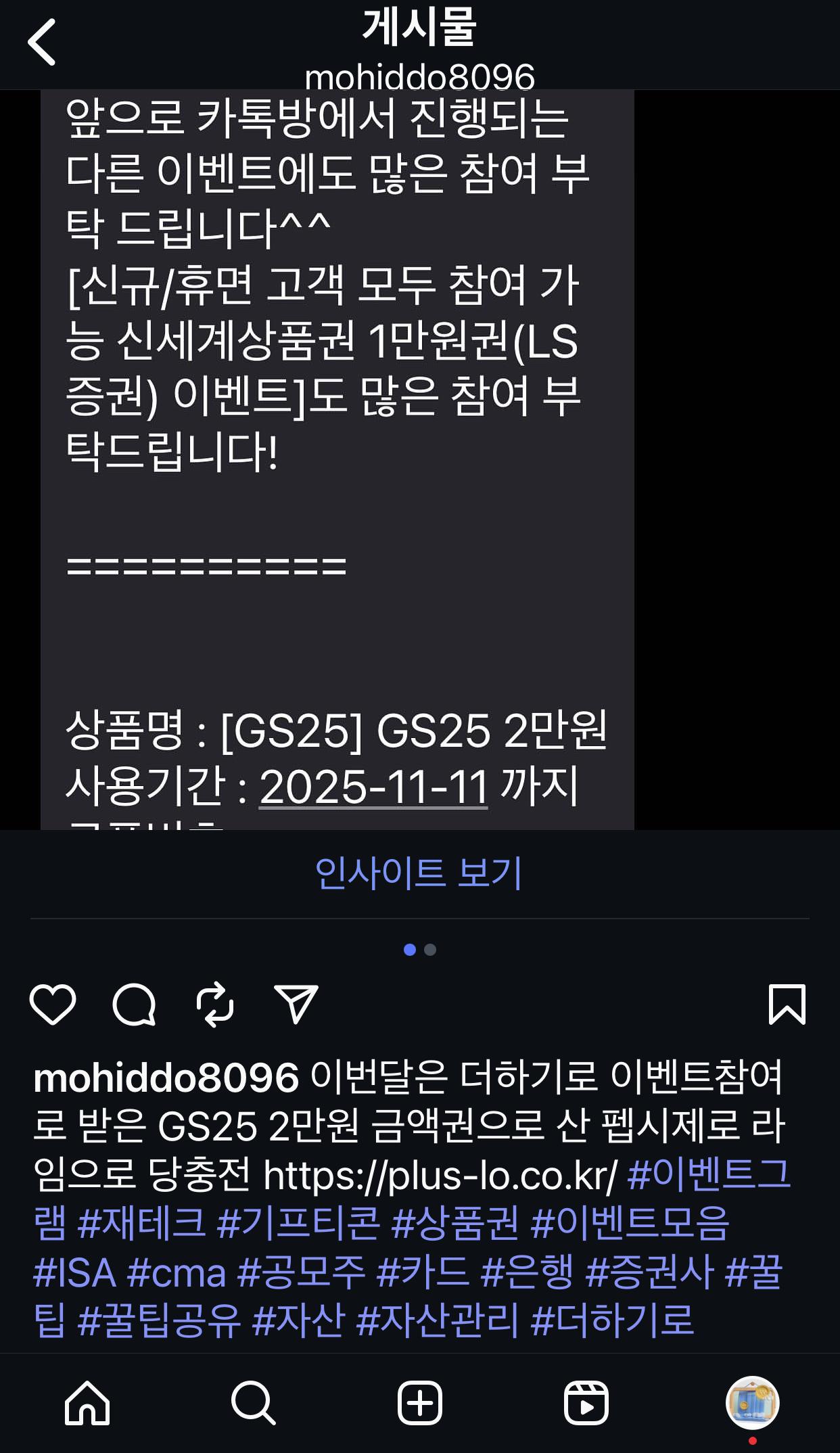Open the #재테크 hashtag
Image resolution: width=840 pixels, height=1453 pixels.
pos(141,1223)
